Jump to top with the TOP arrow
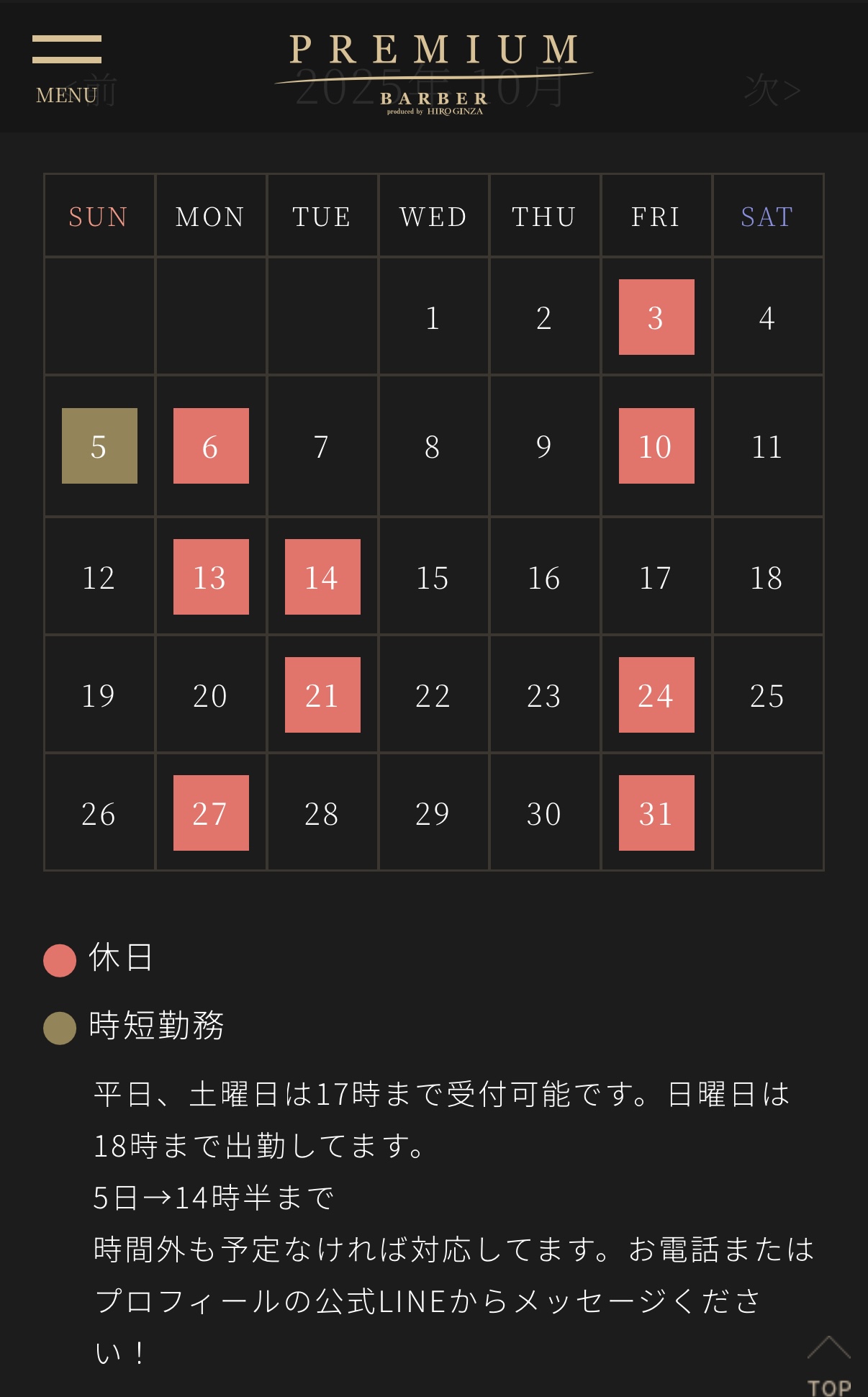This screenshot has height=1397, width=868. pos(829,1364)
